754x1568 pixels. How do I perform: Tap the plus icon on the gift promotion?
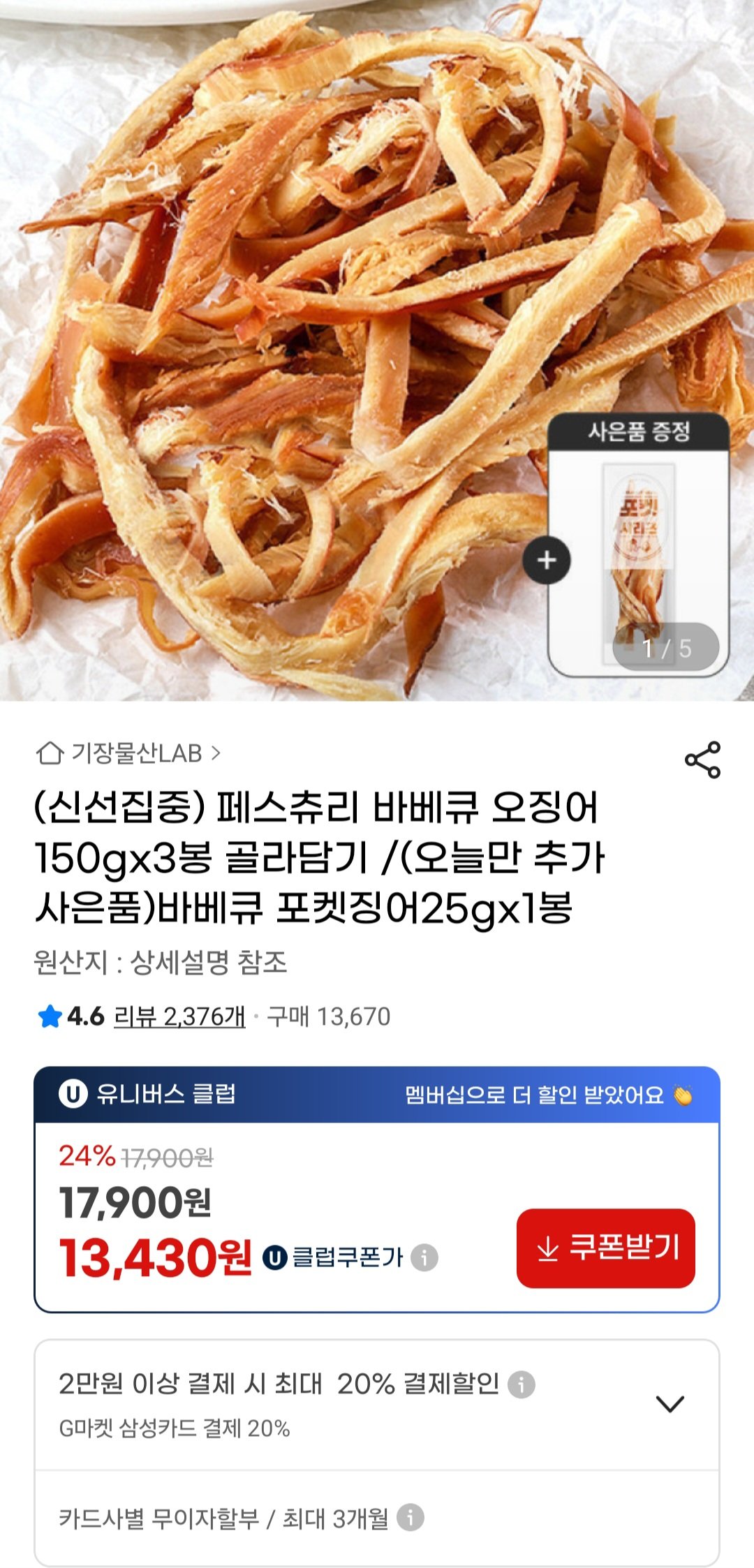[549, 558]
